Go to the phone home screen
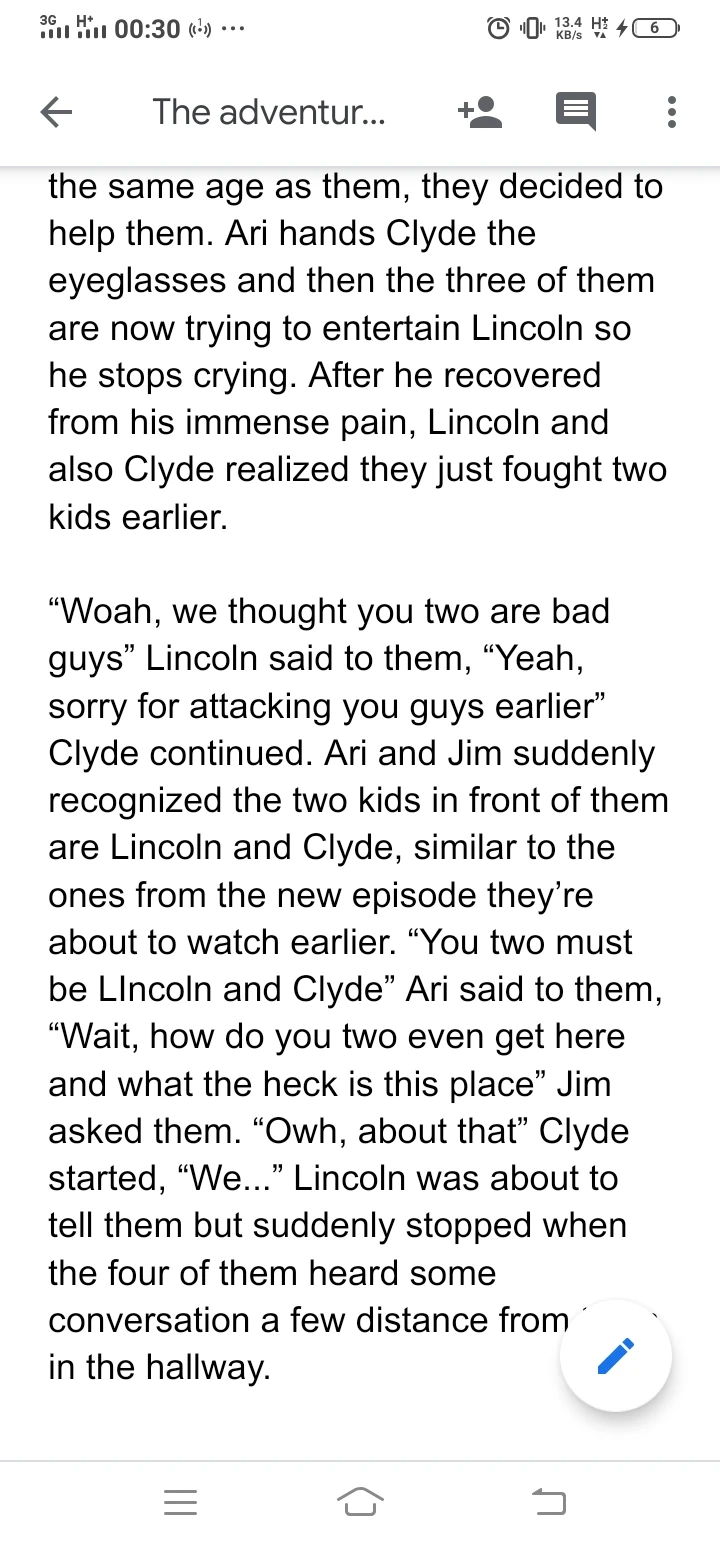The width and height of the screenshot is (720, 1544). tap(360, 1501)
